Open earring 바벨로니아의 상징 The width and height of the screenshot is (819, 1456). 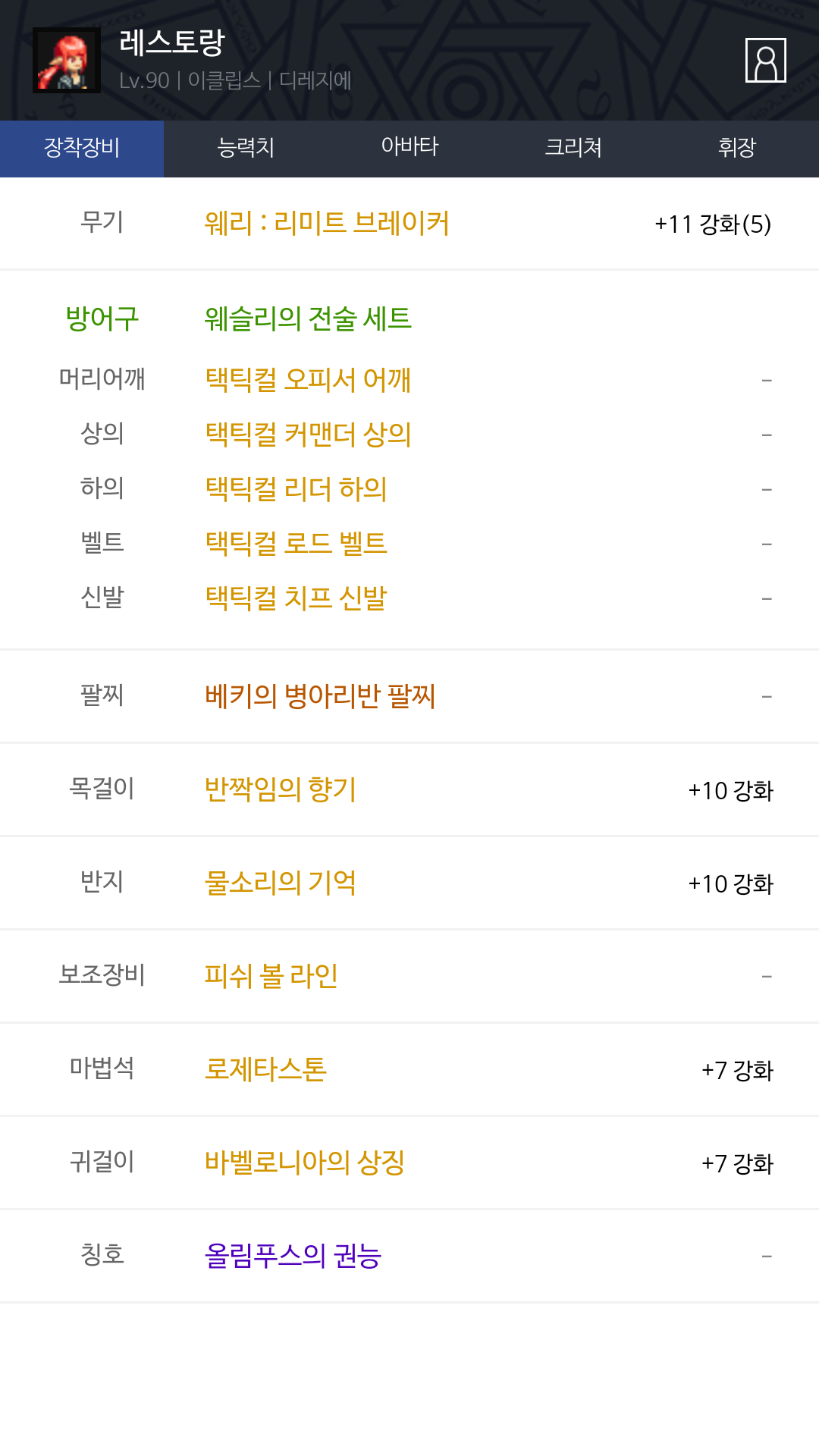click(x=305, y=1163)
